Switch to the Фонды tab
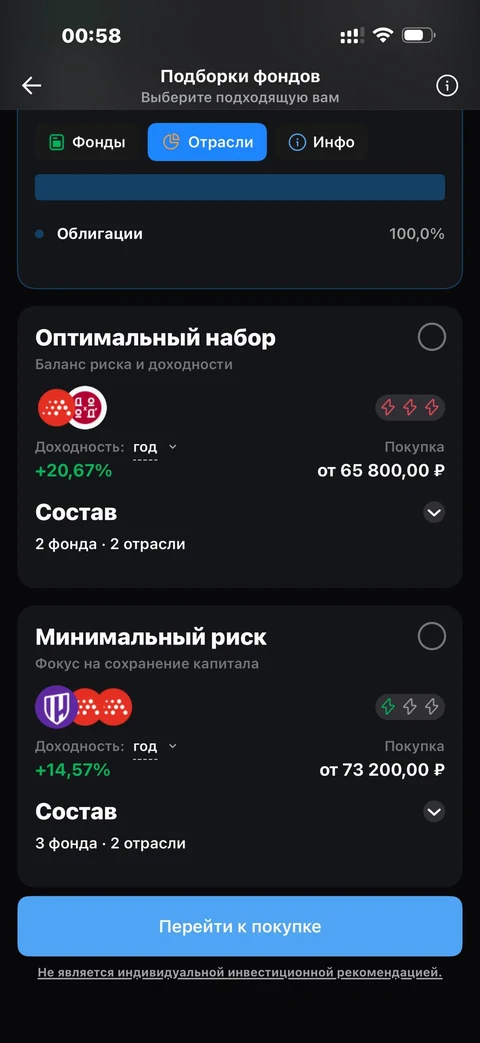The image size is (480, 1043). pos(86,142)
